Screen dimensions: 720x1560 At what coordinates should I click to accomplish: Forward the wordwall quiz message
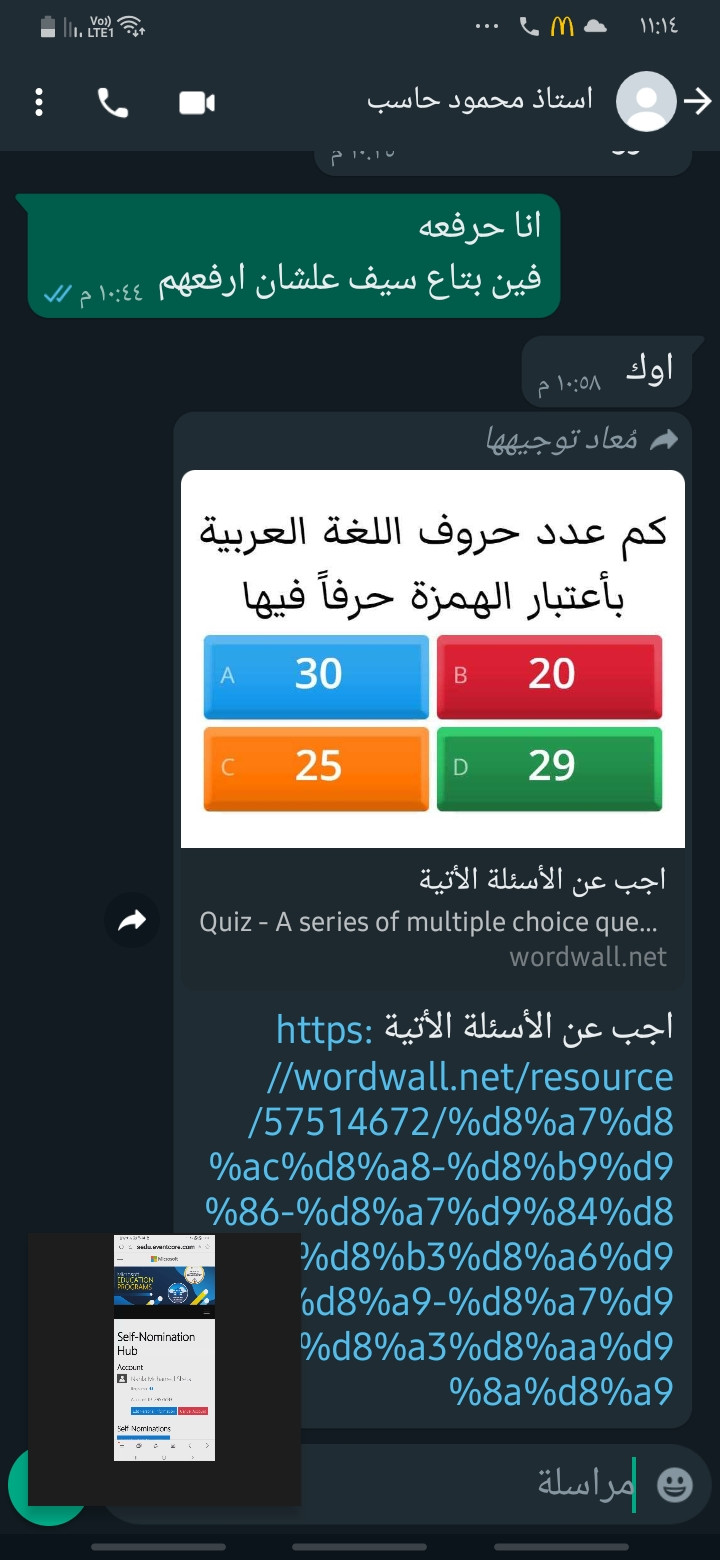click(x=132, y=922)
